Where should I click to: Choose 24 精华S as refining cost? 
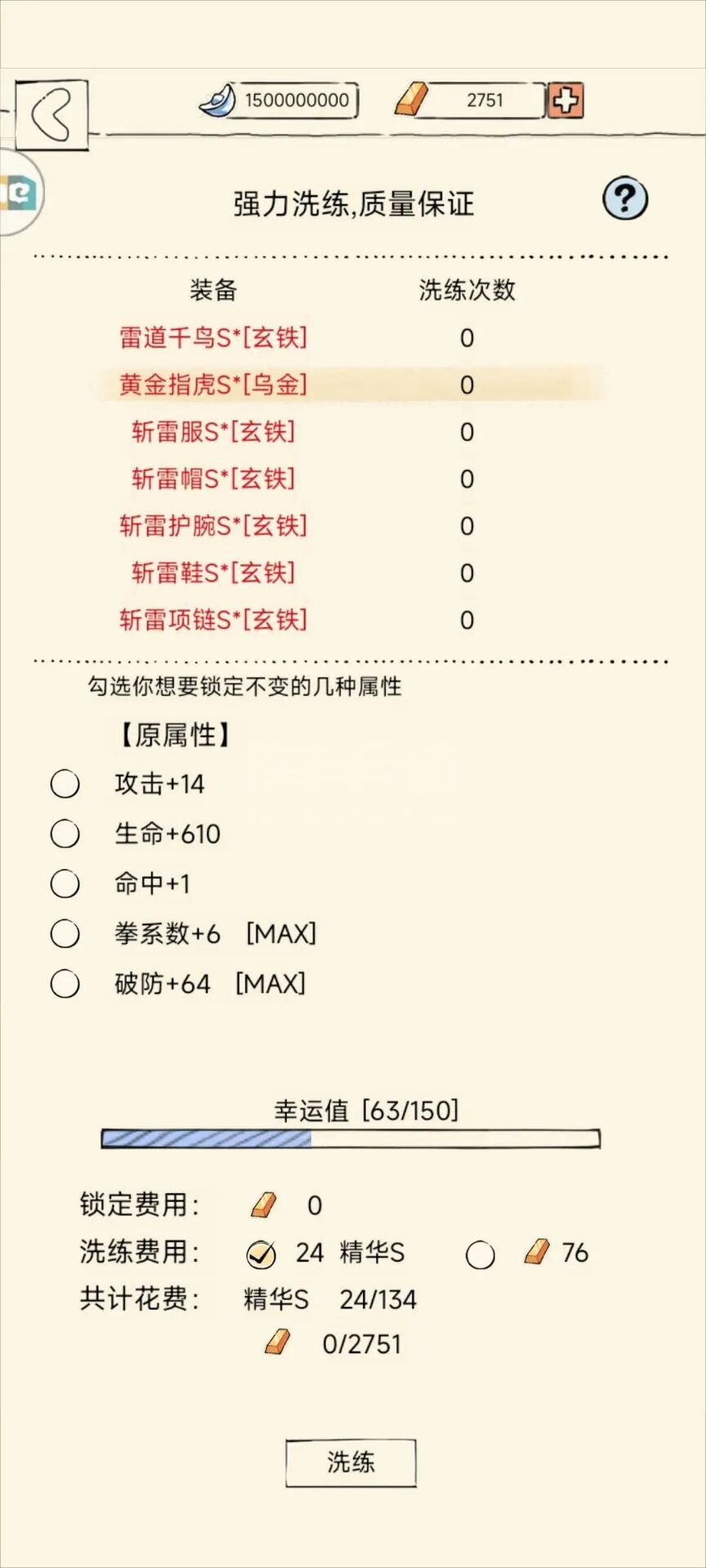click(261, 1254)
